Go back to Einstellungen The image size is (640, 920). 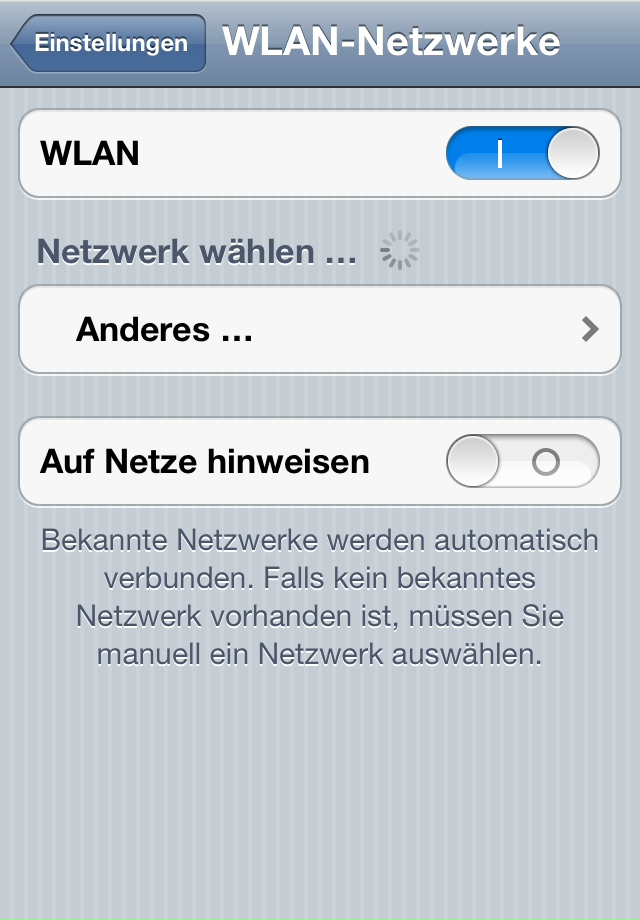tap(108, 44)
